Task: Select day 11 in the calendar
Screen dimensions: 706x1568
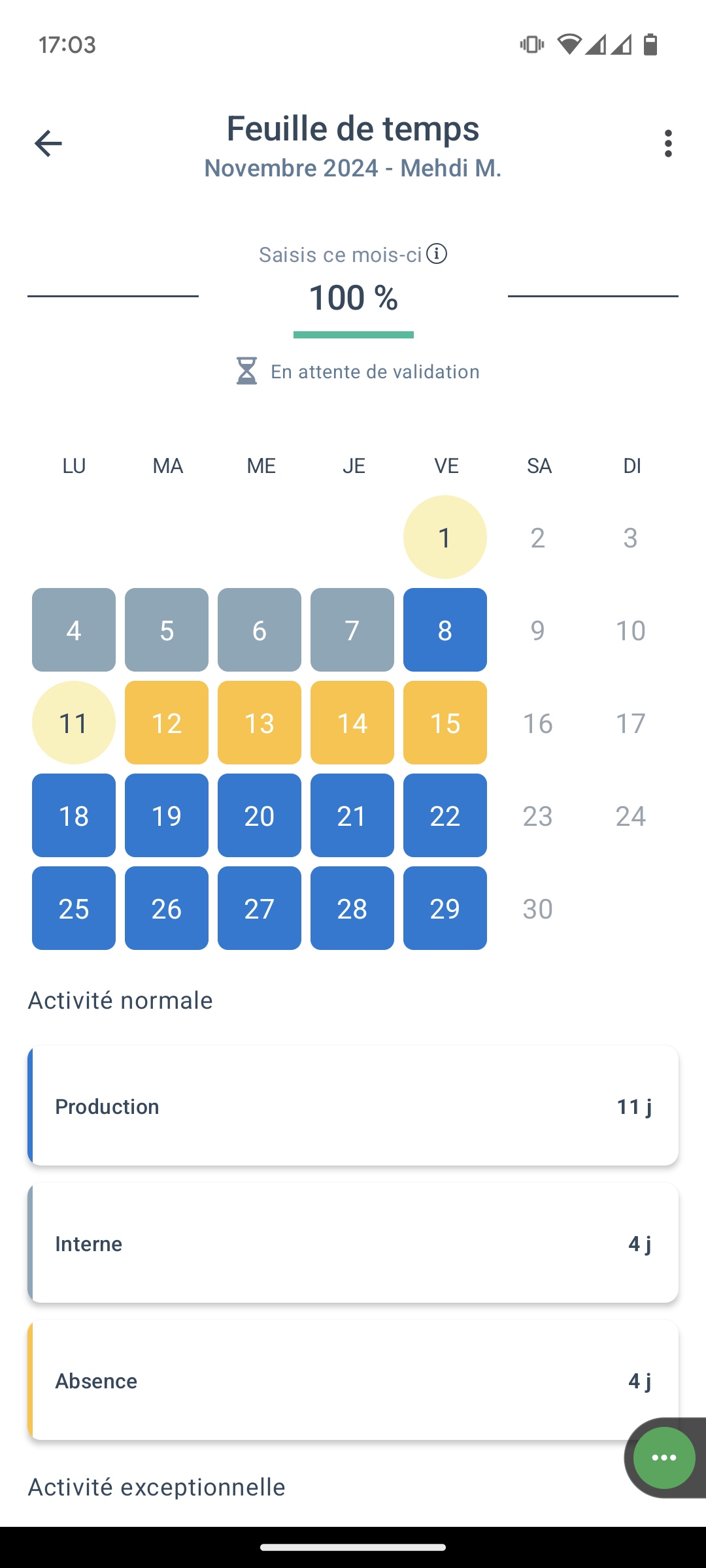Action: click(x=74, y=723)
